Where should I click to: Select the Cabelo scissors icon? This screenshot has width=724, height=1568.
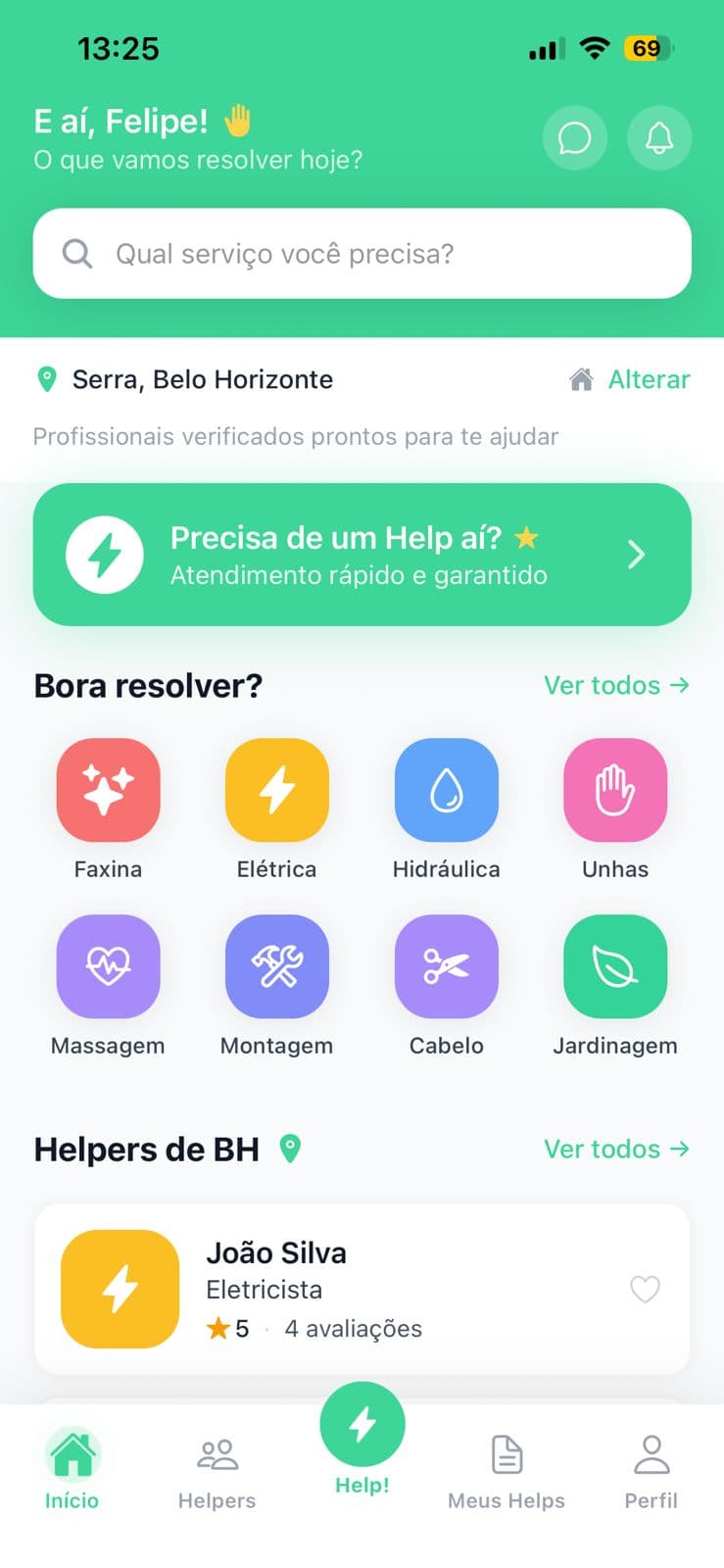446,966
